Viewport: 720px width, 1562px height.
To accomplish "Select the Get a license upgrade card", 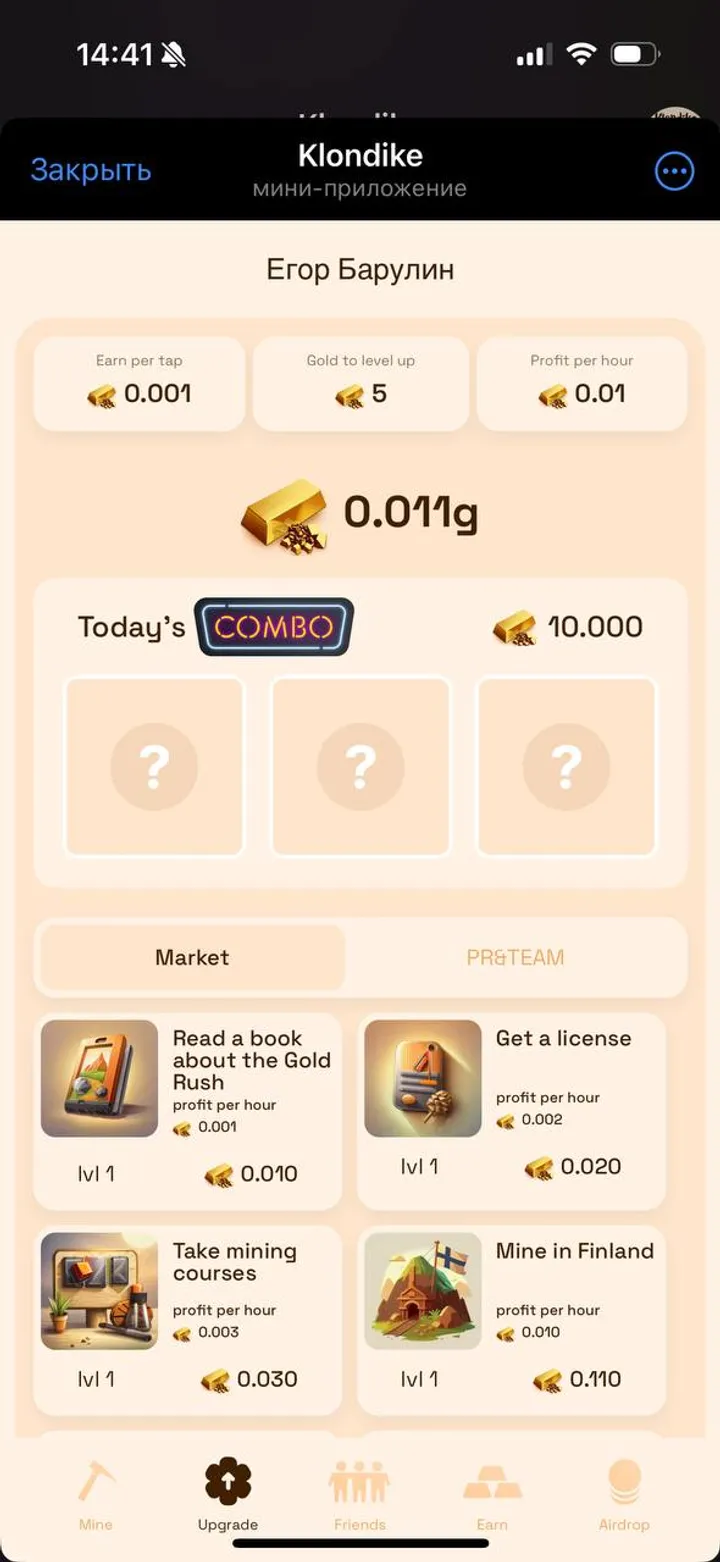I will click(511, 1108).
